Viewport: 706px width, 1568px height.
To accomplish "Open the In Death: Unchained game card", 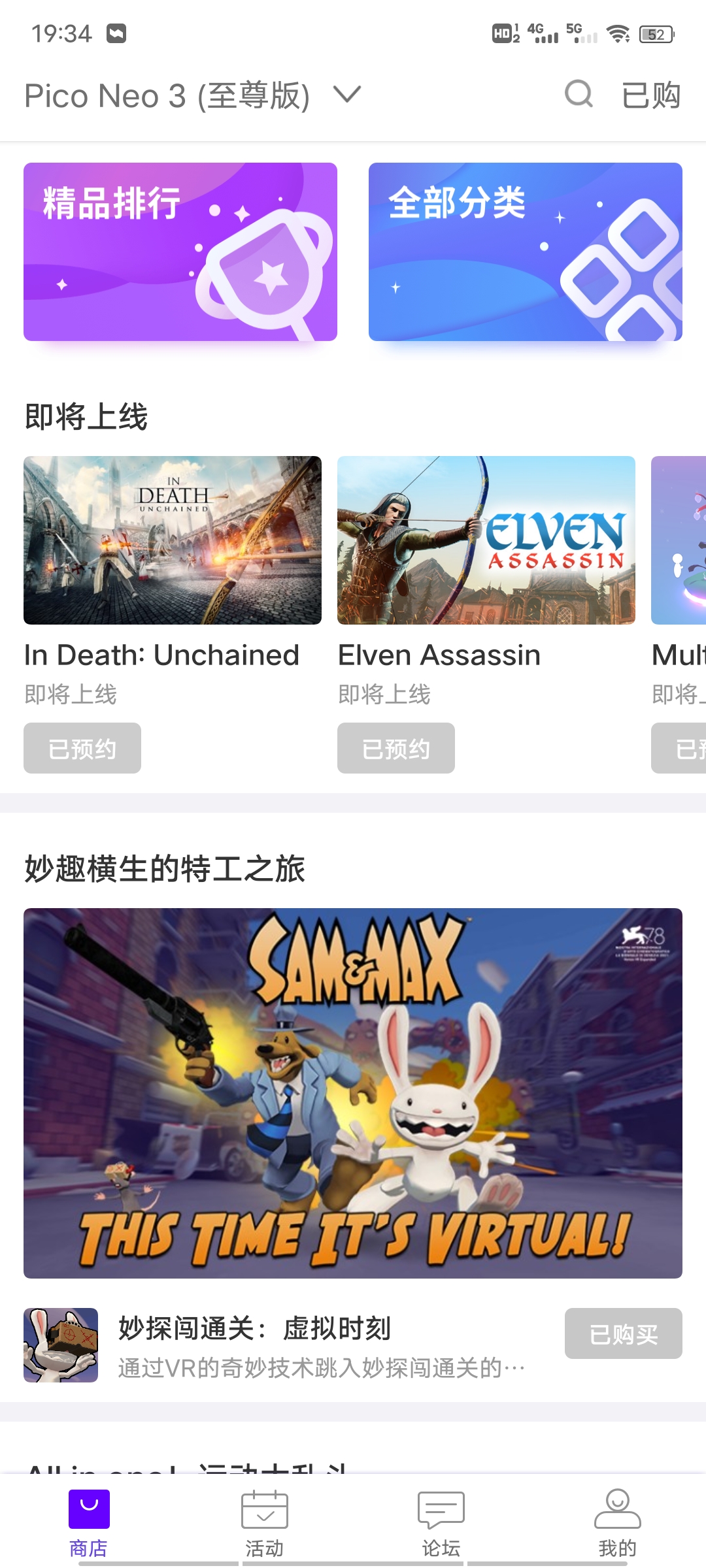I will (173, 540).
